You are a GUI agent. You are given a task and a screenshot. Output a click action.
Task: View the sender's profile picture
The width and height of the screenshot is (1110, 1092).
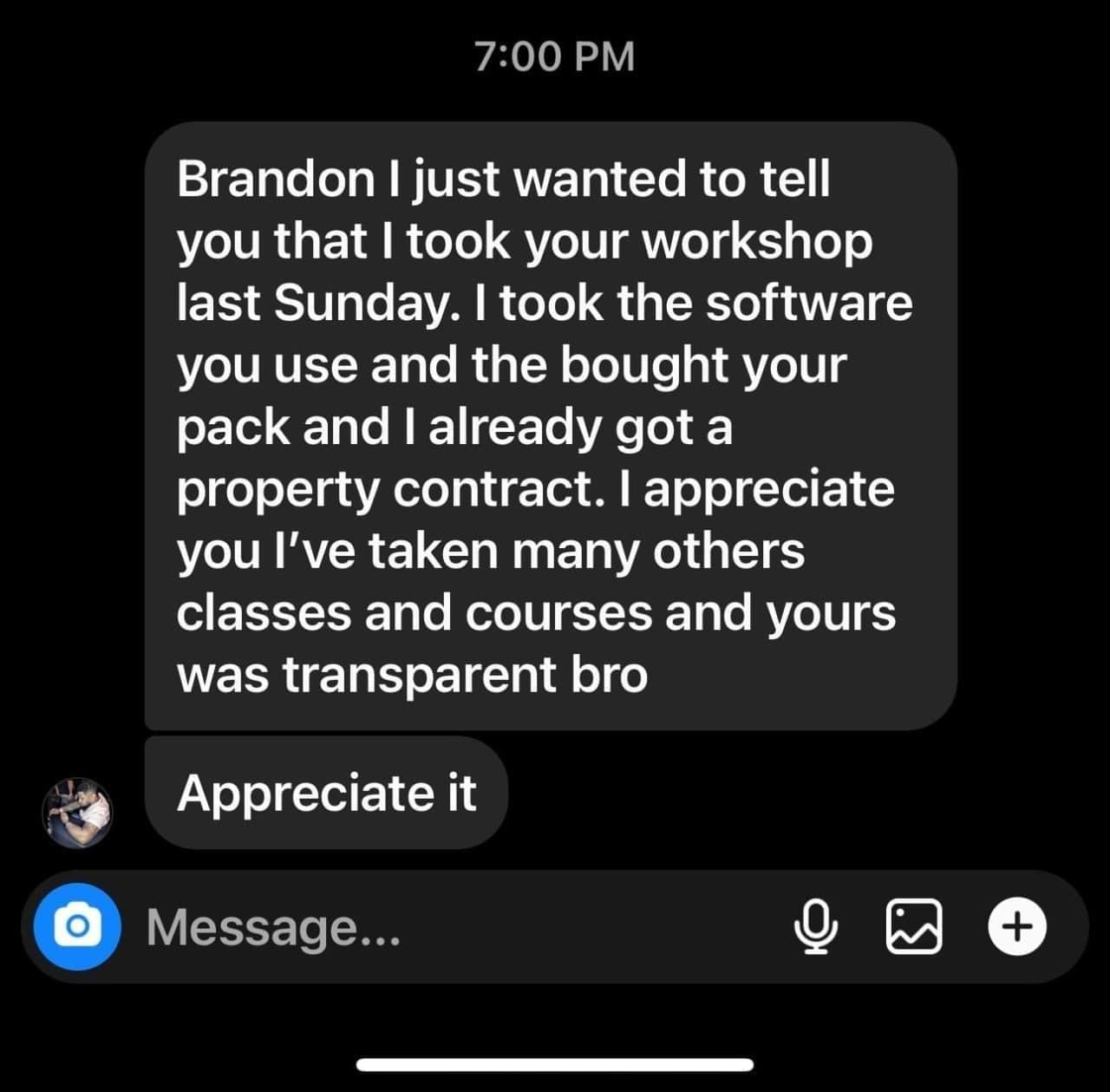[77, 812]
